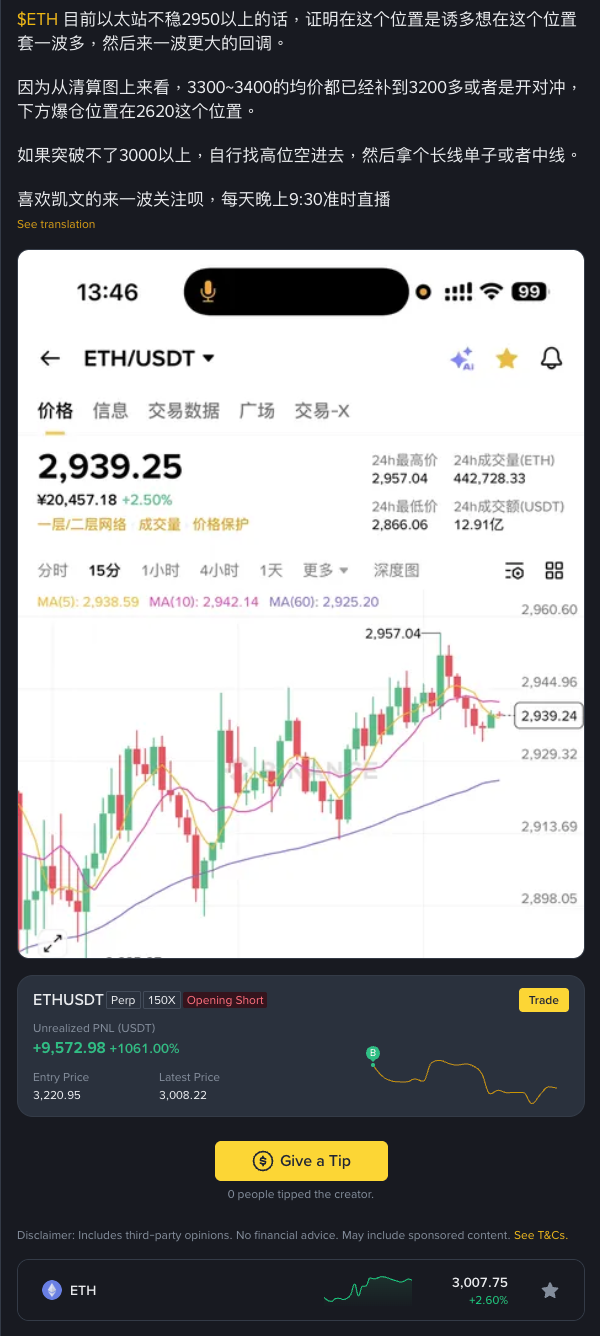Open the ETH price row
600x1336 pixels.
(x=250, y=1290)
